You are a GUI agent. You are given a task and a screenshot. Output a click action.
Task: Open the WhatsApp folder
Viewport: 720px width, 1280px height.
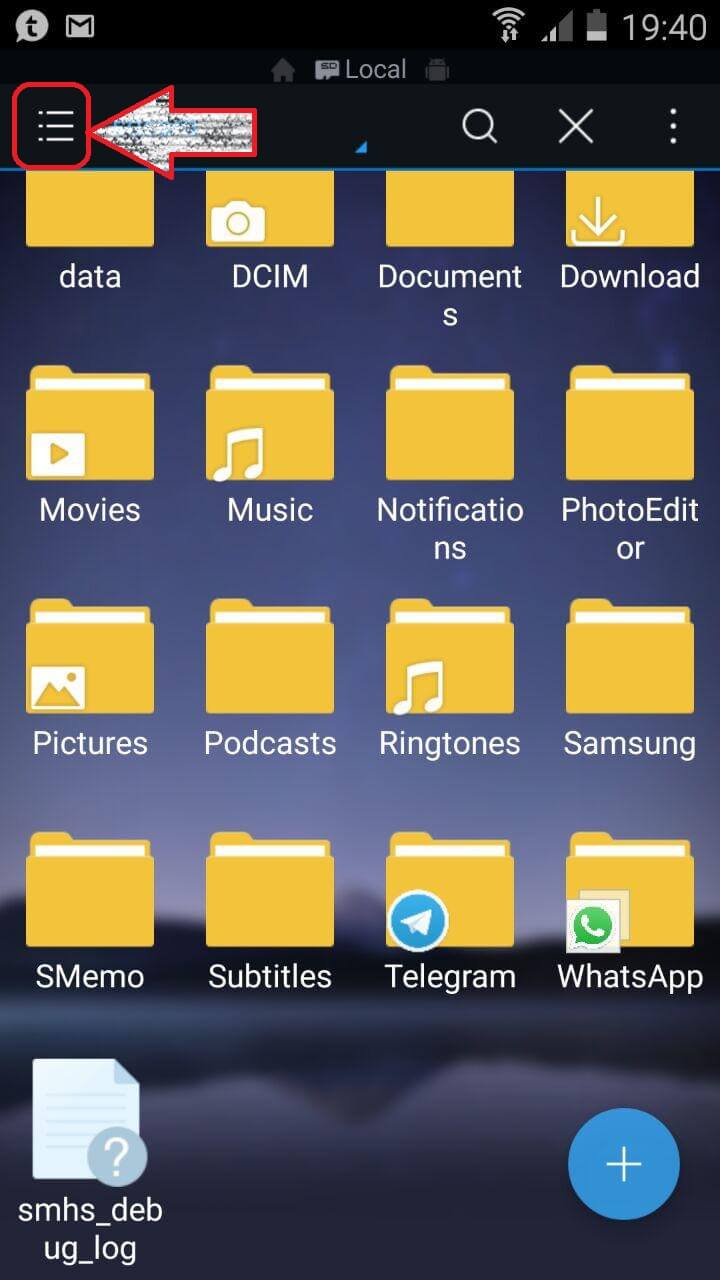630,897
